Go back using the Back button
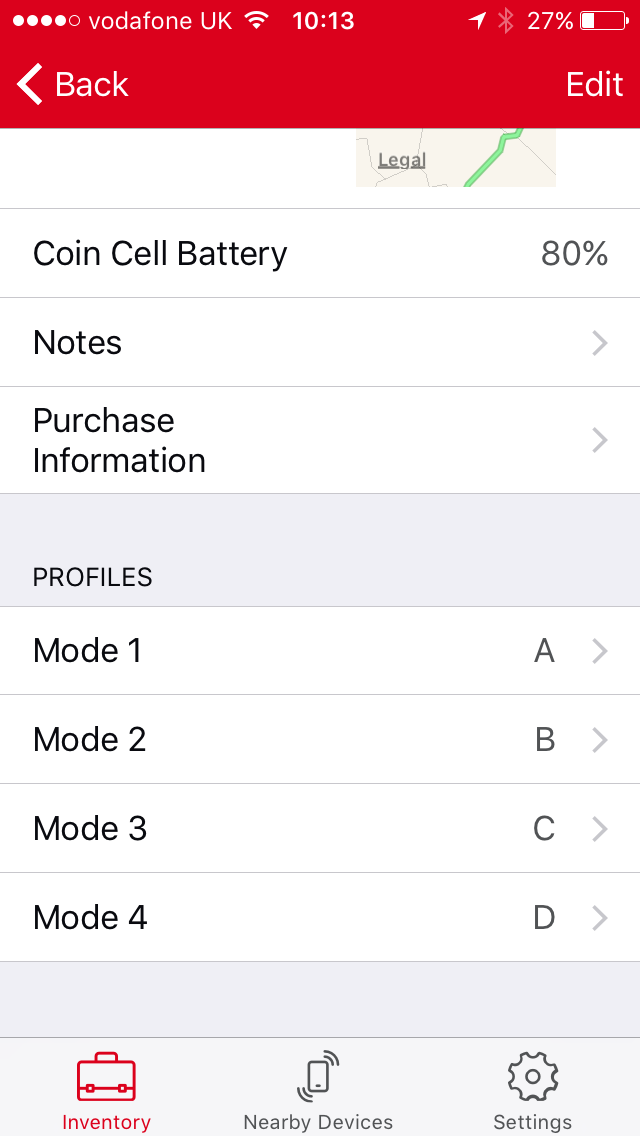The width and height of the screenshot is (640, 1136). click(72, 85)
